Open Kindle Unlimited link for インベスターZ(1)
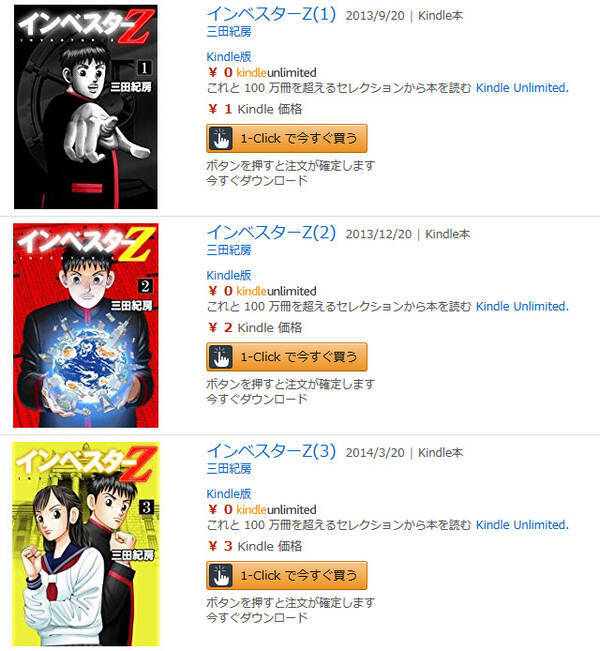The height and width of the screenshot is (651, 600). [521, 88]
